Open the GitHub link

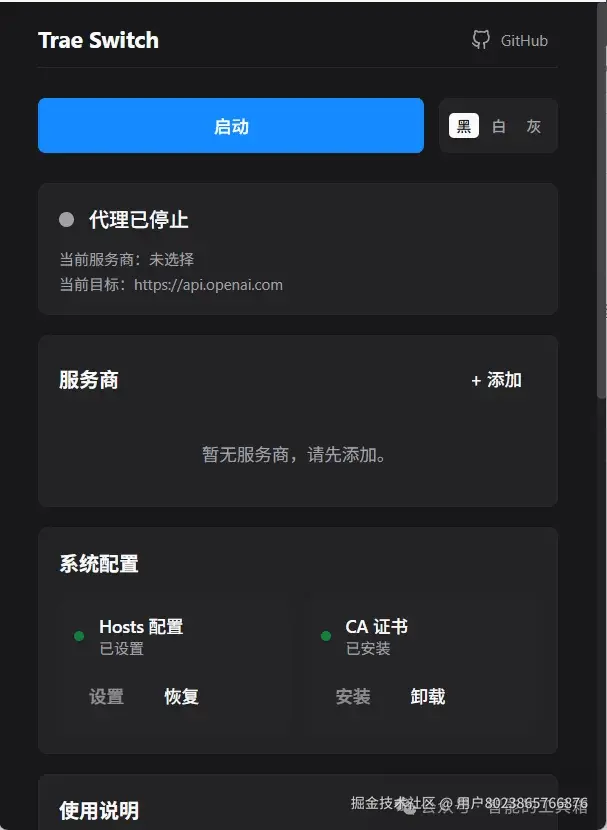[x=510, y=41]
